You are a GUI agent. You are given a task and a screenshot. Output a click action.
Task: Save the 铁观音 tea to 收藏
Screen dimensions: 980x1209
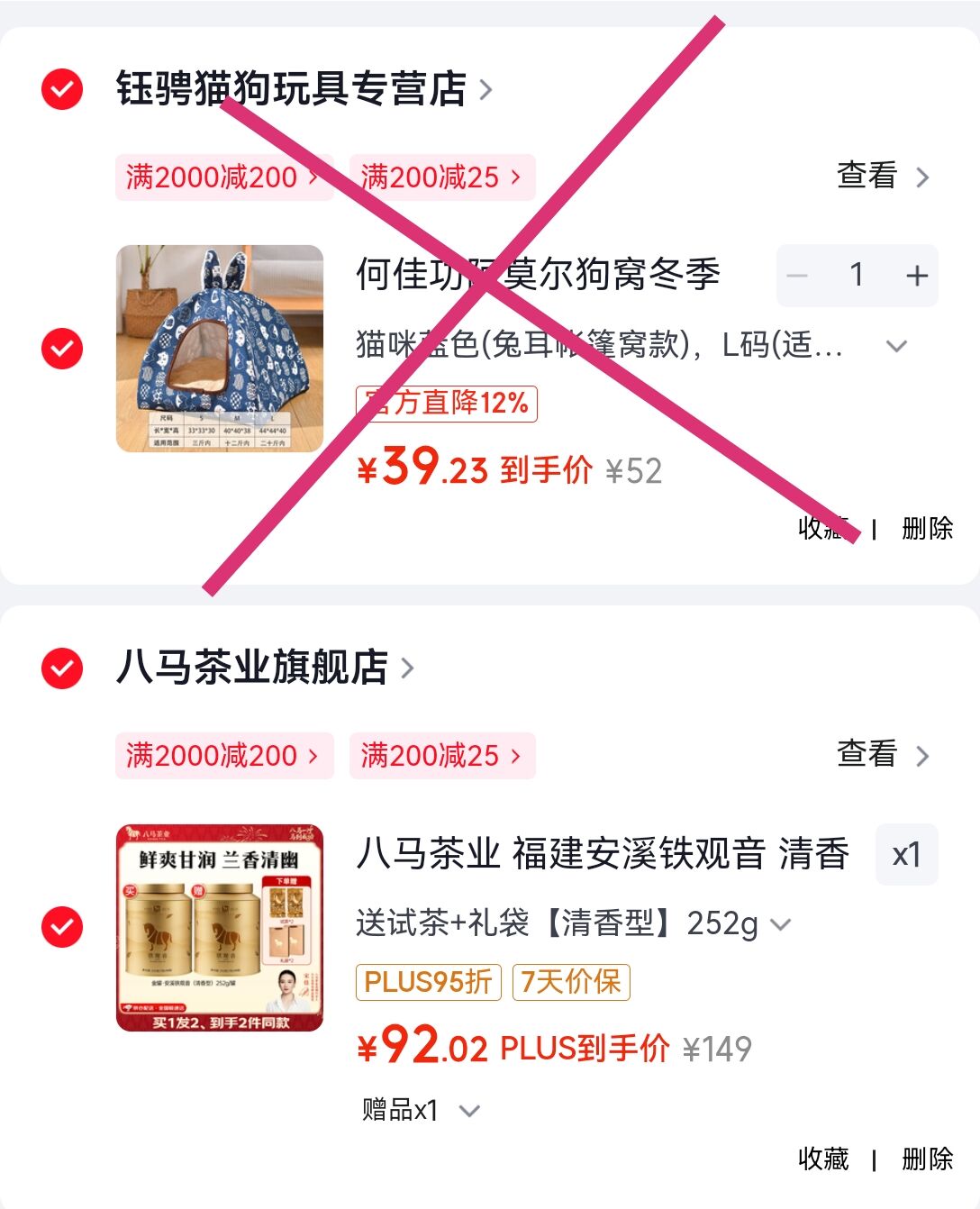pos(823,1159)
